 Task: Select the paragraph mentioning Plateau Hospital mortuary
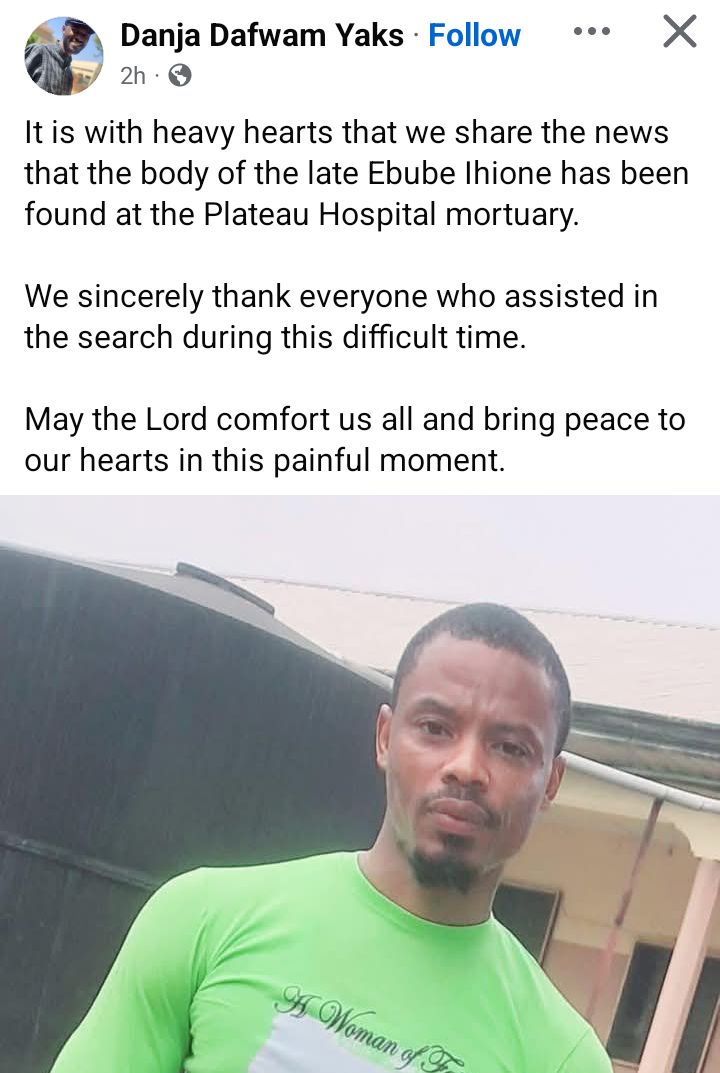pos(357,172)
